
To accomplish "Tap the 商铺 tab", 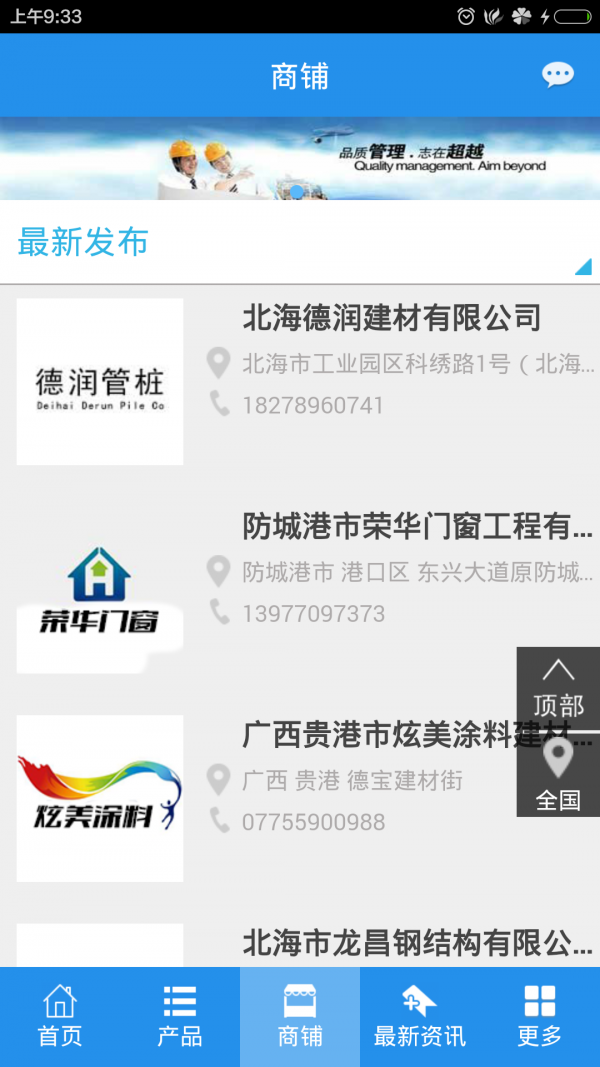I will [300, 1016].
